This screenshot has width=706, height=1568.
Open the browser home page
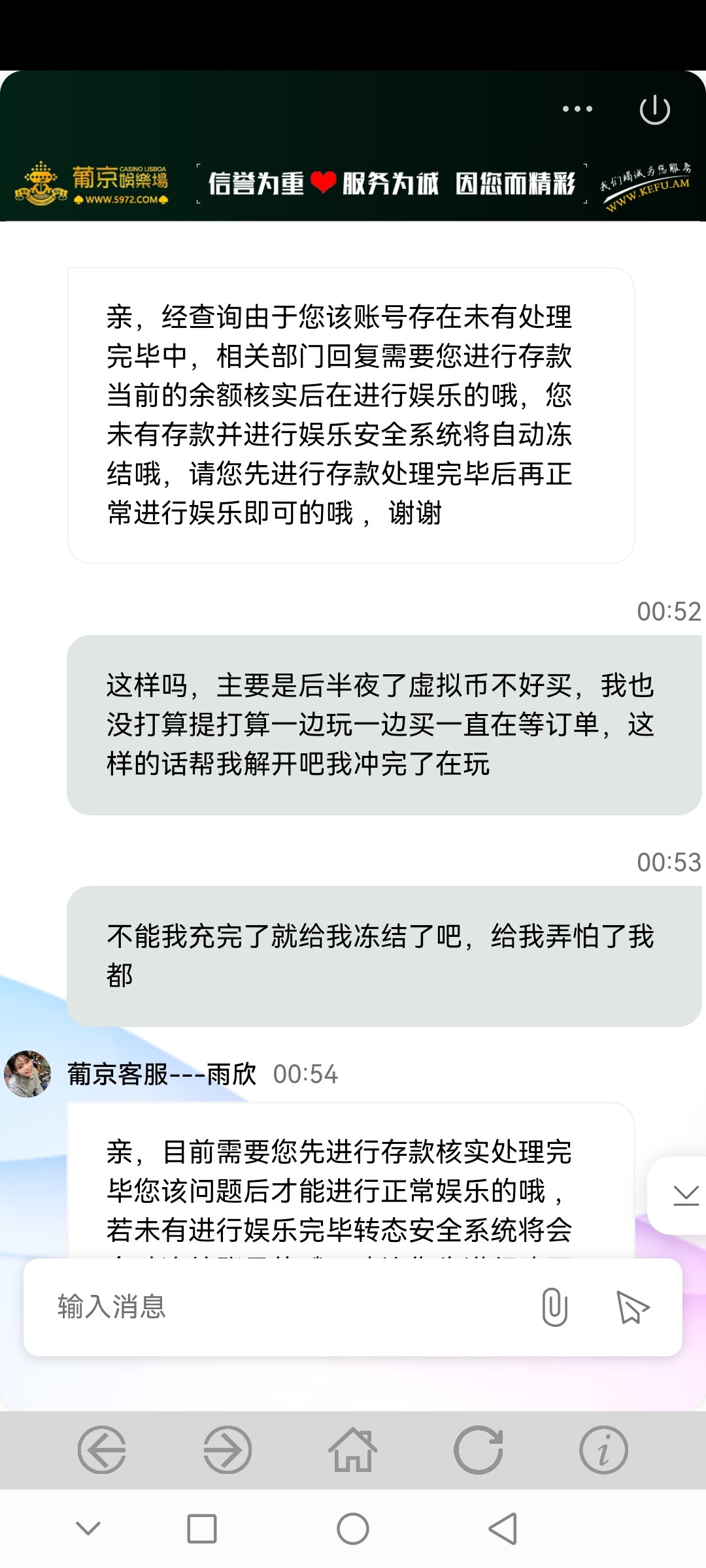pyautogui.click(x=353, y=1450)
